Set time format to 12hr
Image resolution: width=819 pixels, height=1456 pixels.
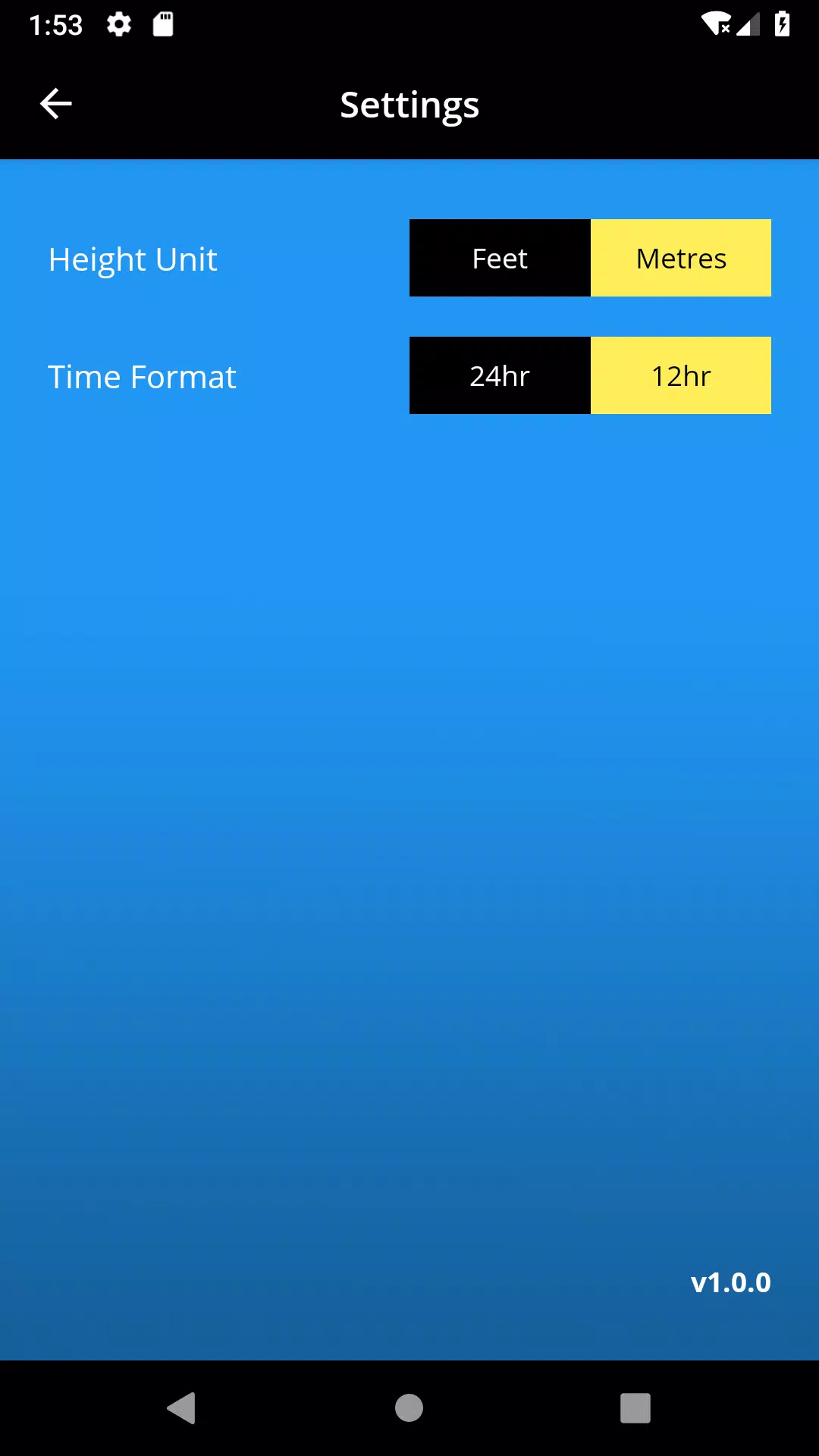[x=680, y=376]
